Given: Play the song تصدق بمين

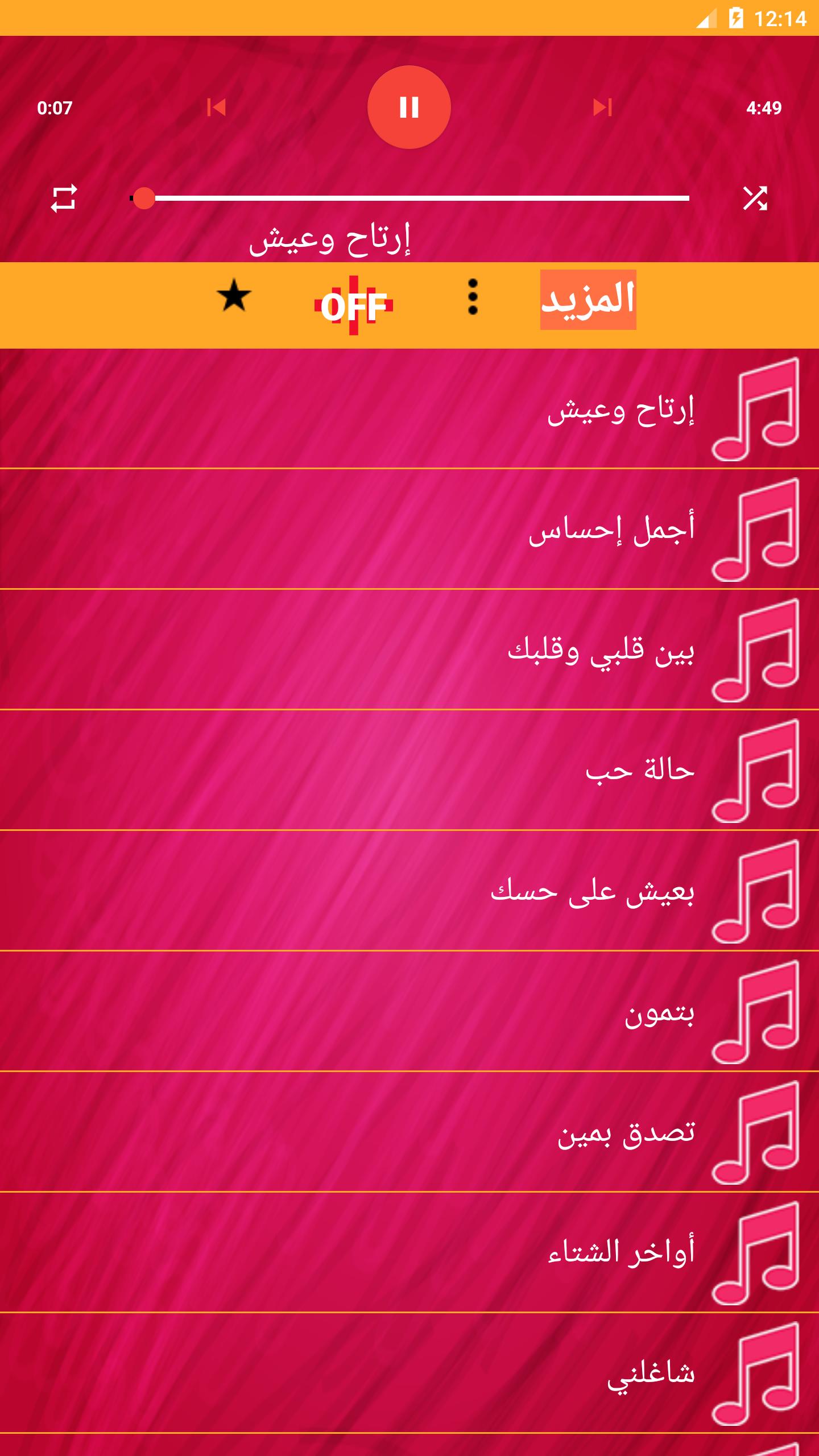Looking at the screenshot, I should (626, 1132).
